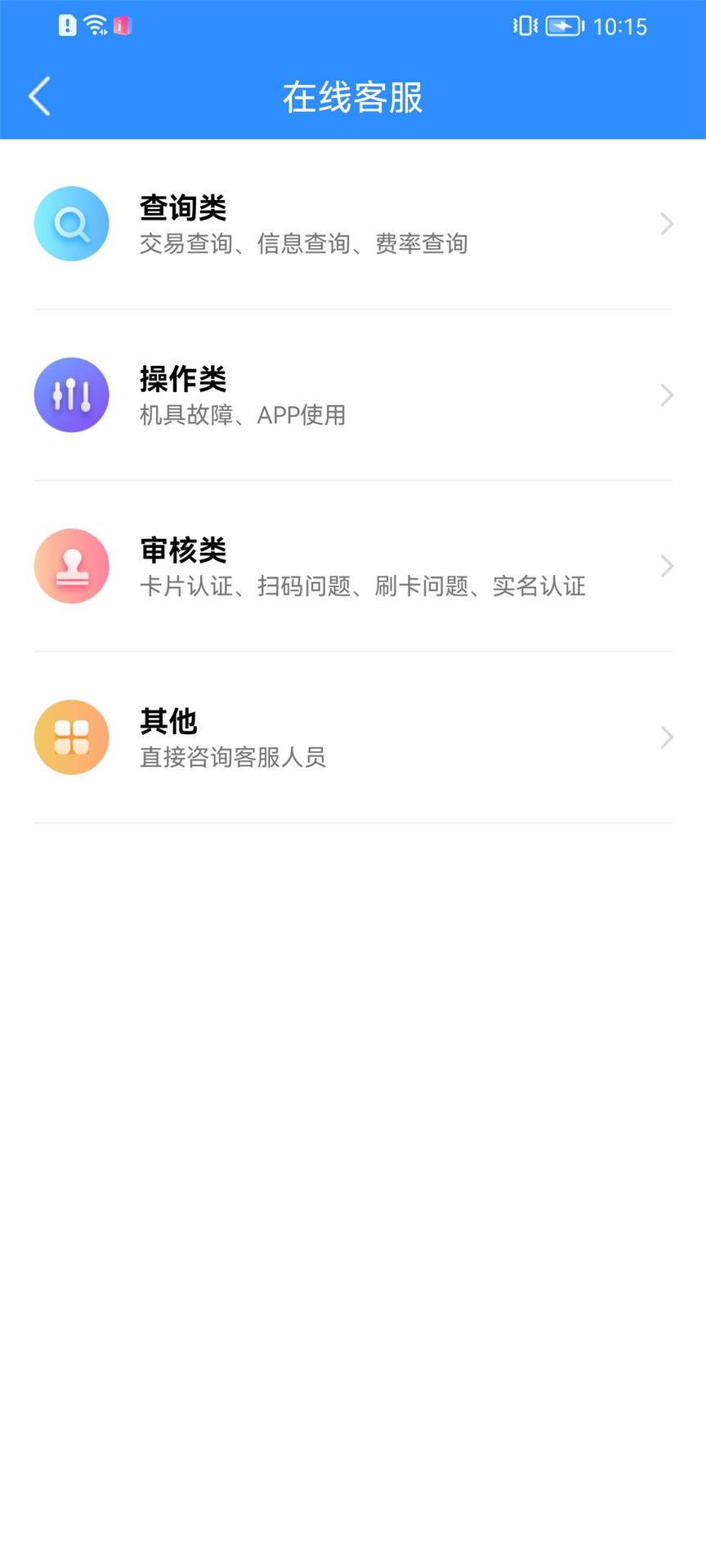The height and width of the screenshot is (1568, 706).
Task: Open 查询类 to view transaction queries
Action: (351, 223)
